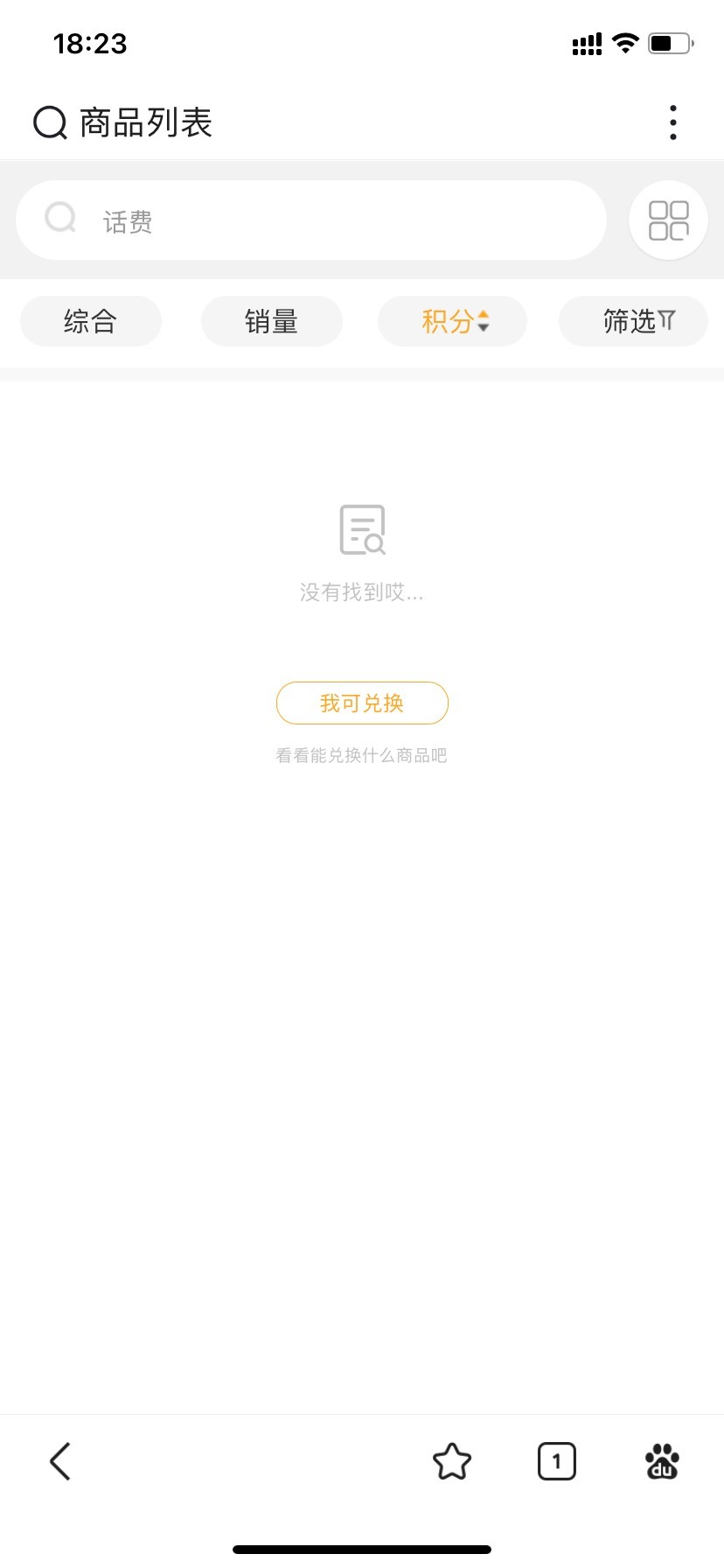Open the browser tabs switcher

557,1461
